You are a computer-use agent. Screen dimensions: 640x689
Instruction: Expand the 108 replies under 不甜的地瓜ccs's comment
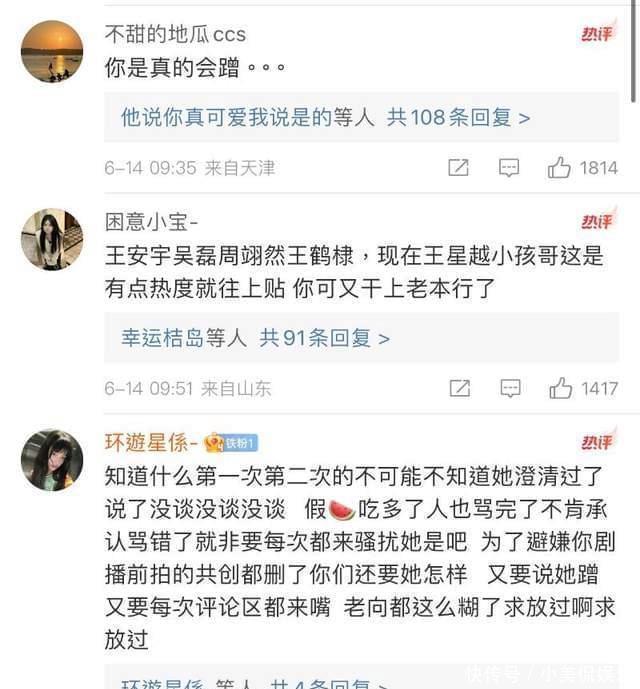click(x=325, y=118)
